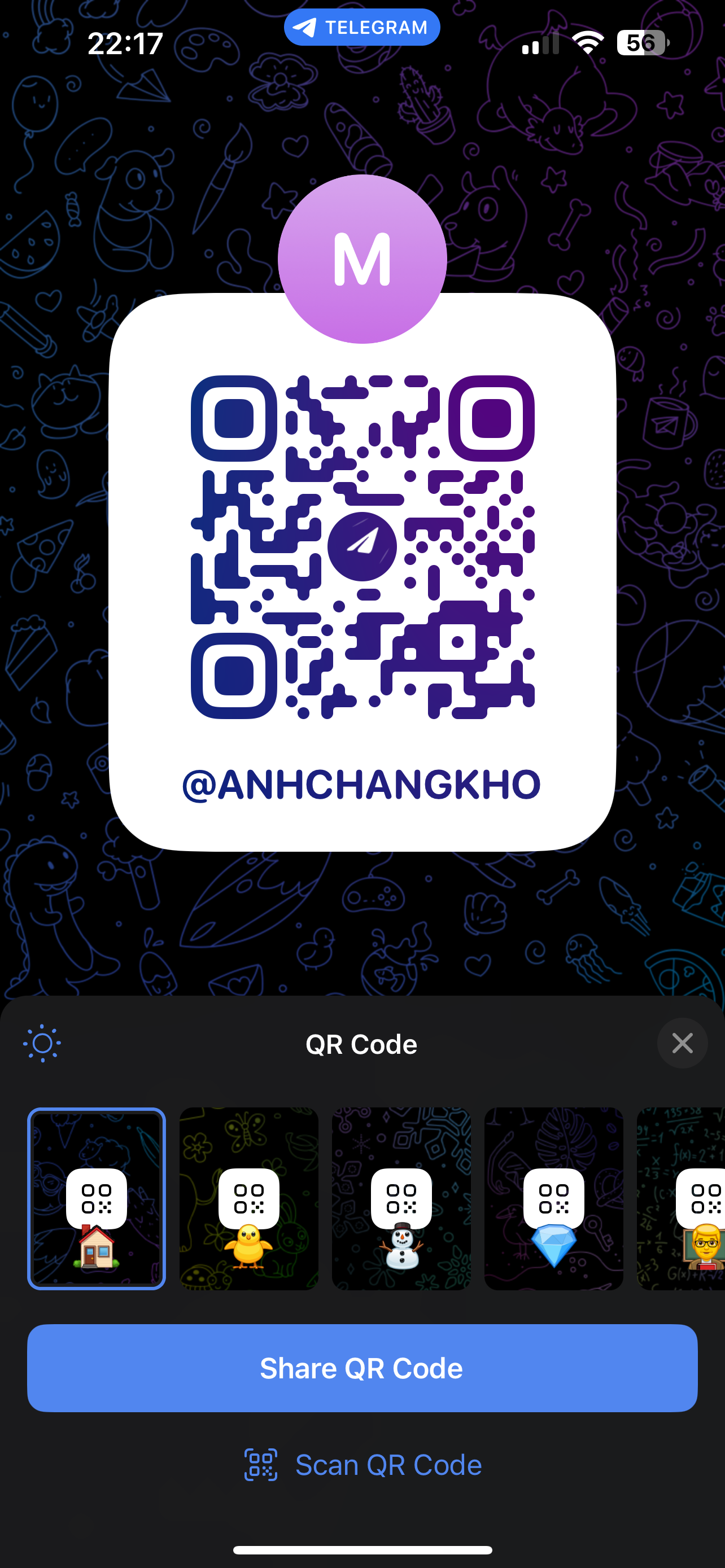Select the teacher emoji QR theme

(x=680, y=1198)
